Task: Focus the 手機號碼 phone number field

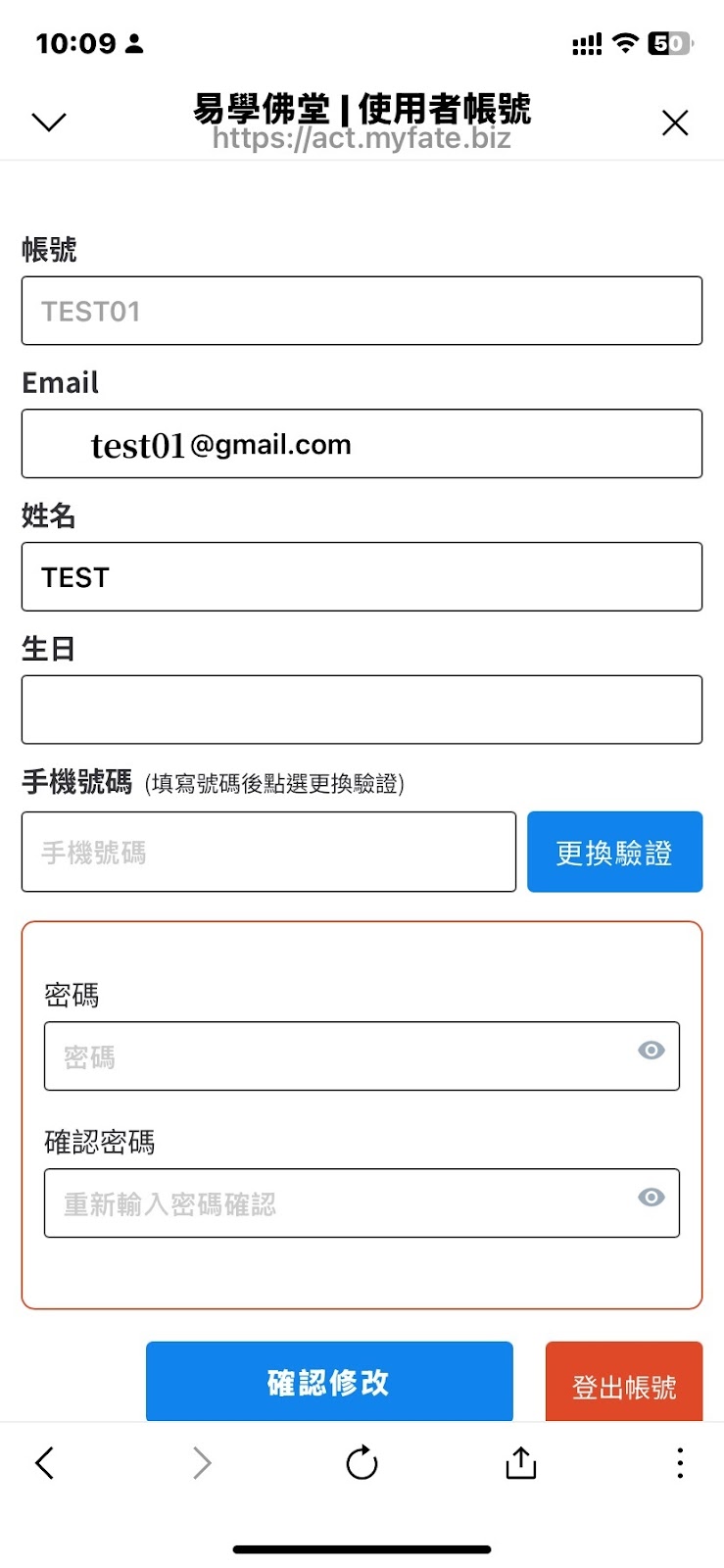Action: pyautogui.click(x=268, y=852)
